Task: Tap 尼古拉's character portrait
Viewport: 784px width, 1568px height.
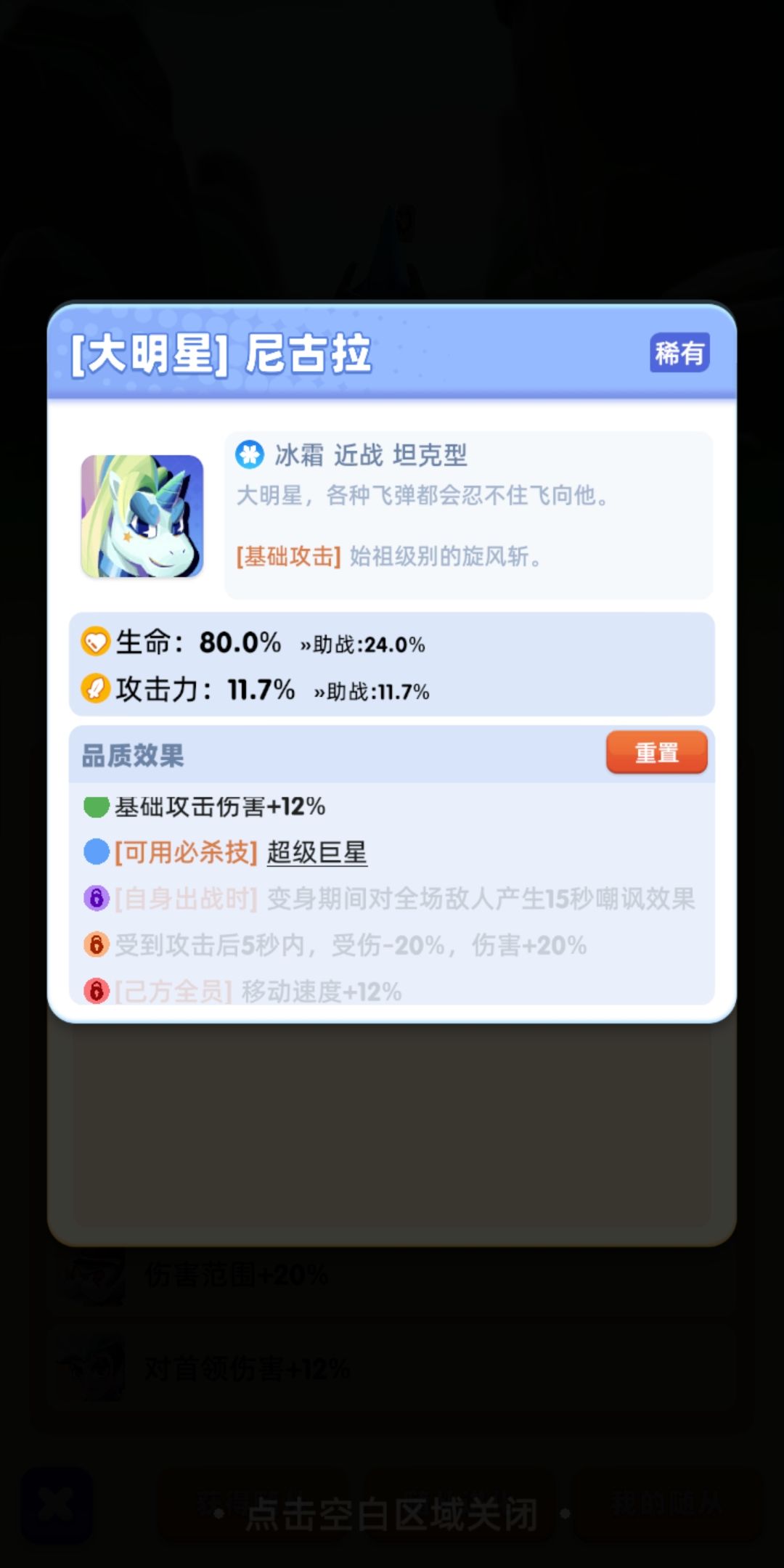Action: [x=143, y=517]
